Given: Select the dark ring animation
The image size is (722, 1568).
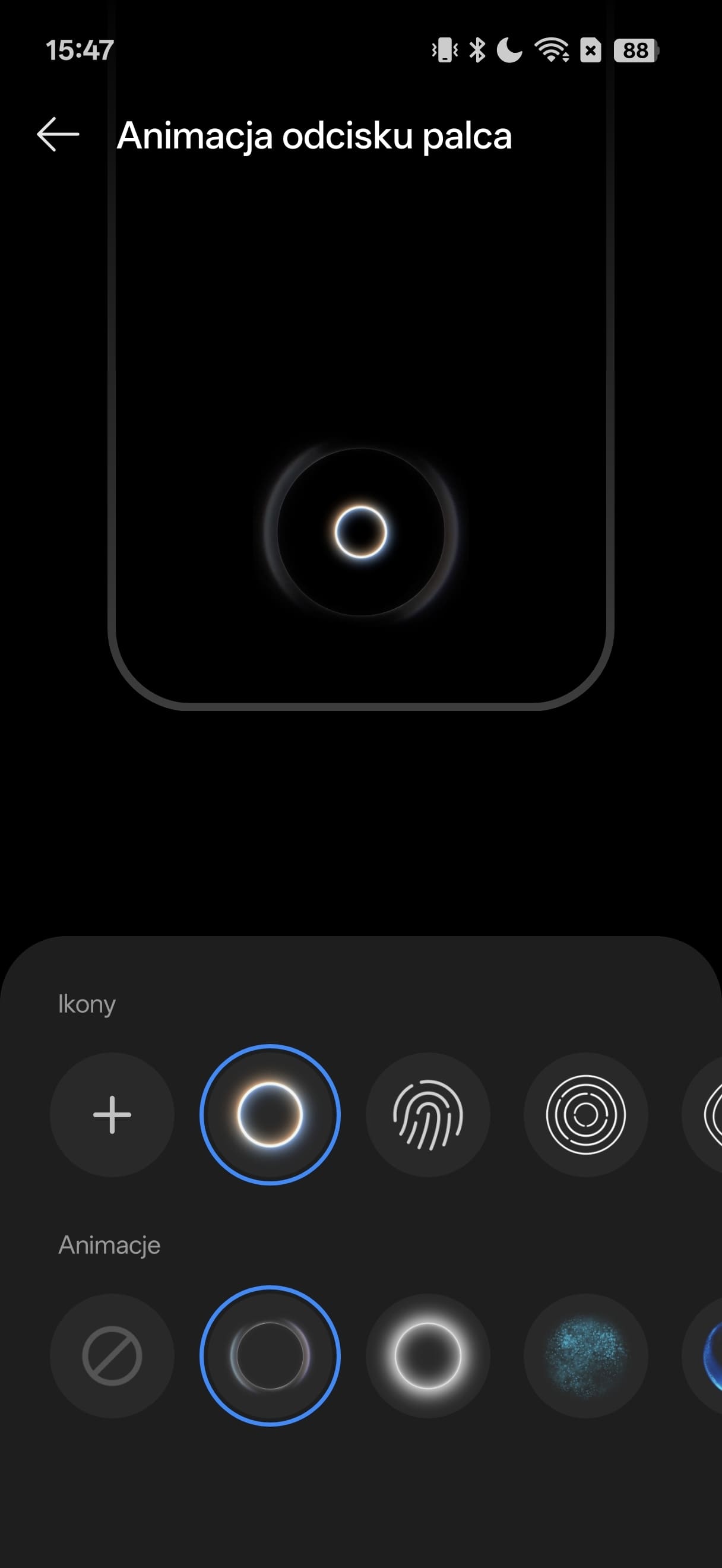Looking at the screenshot, I should [270, 1355].
